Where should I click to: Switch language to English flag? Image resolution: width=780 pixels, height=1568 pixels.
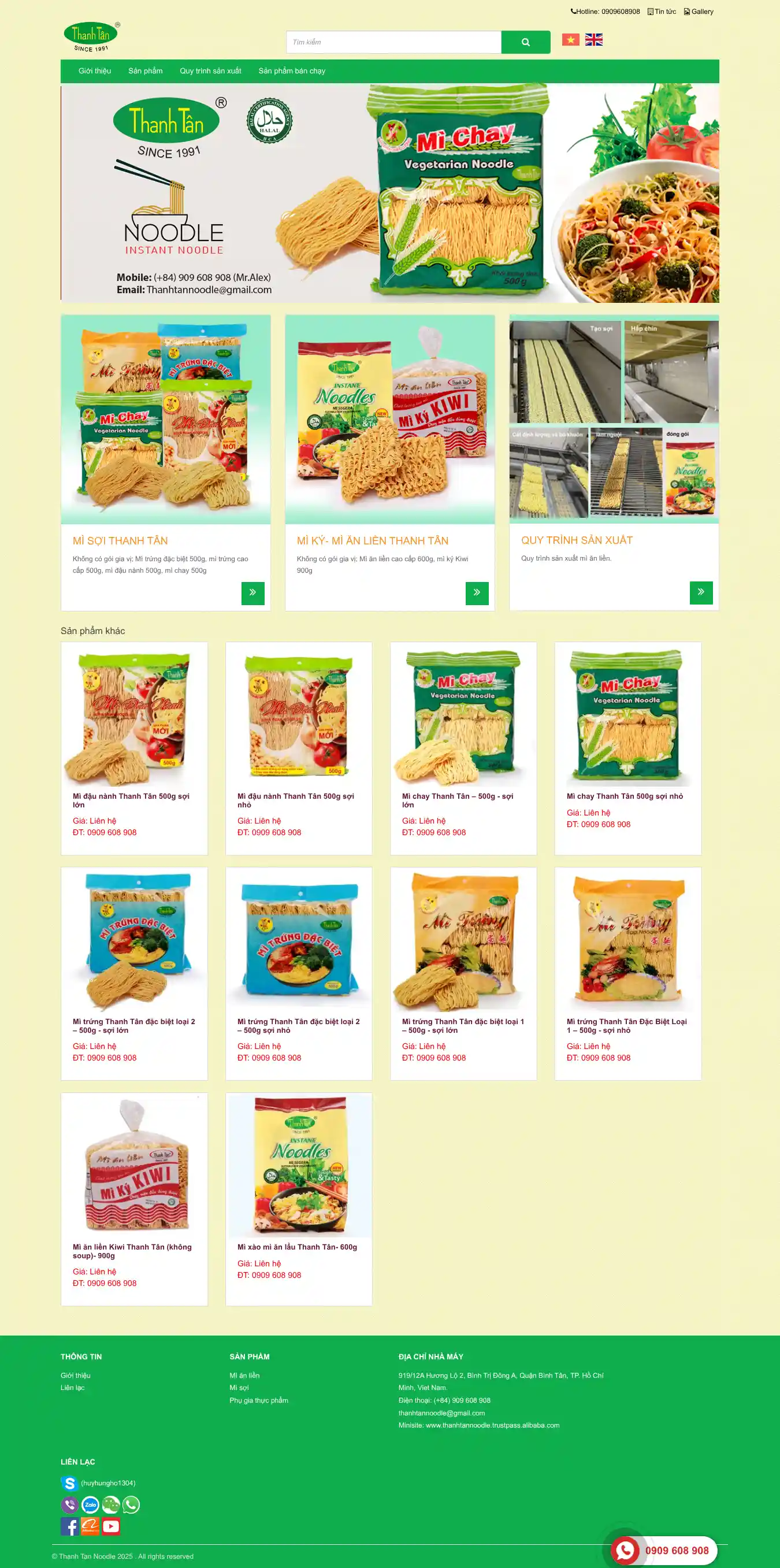[593, 39]
